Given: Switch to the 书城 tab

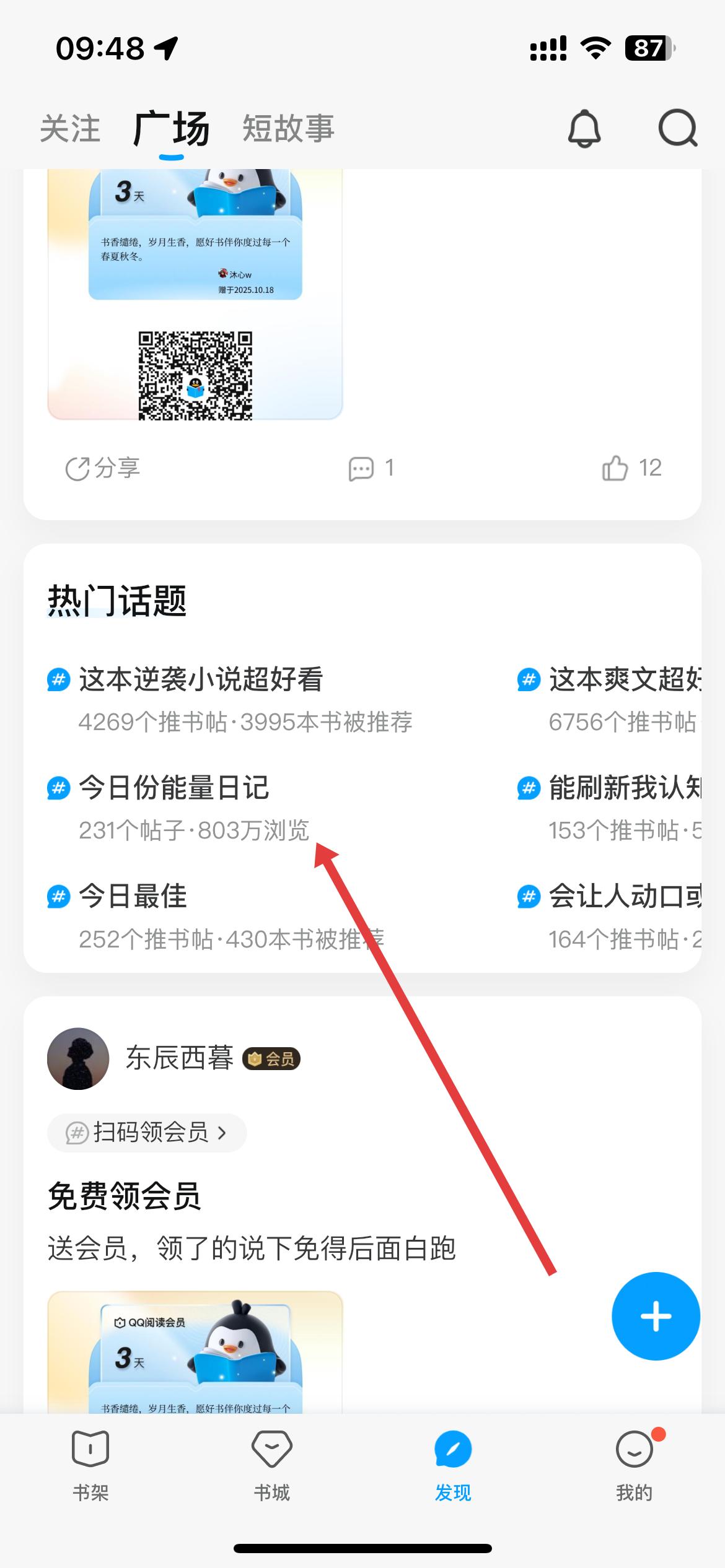Looking at the screenshot, I should (271, 1465).
